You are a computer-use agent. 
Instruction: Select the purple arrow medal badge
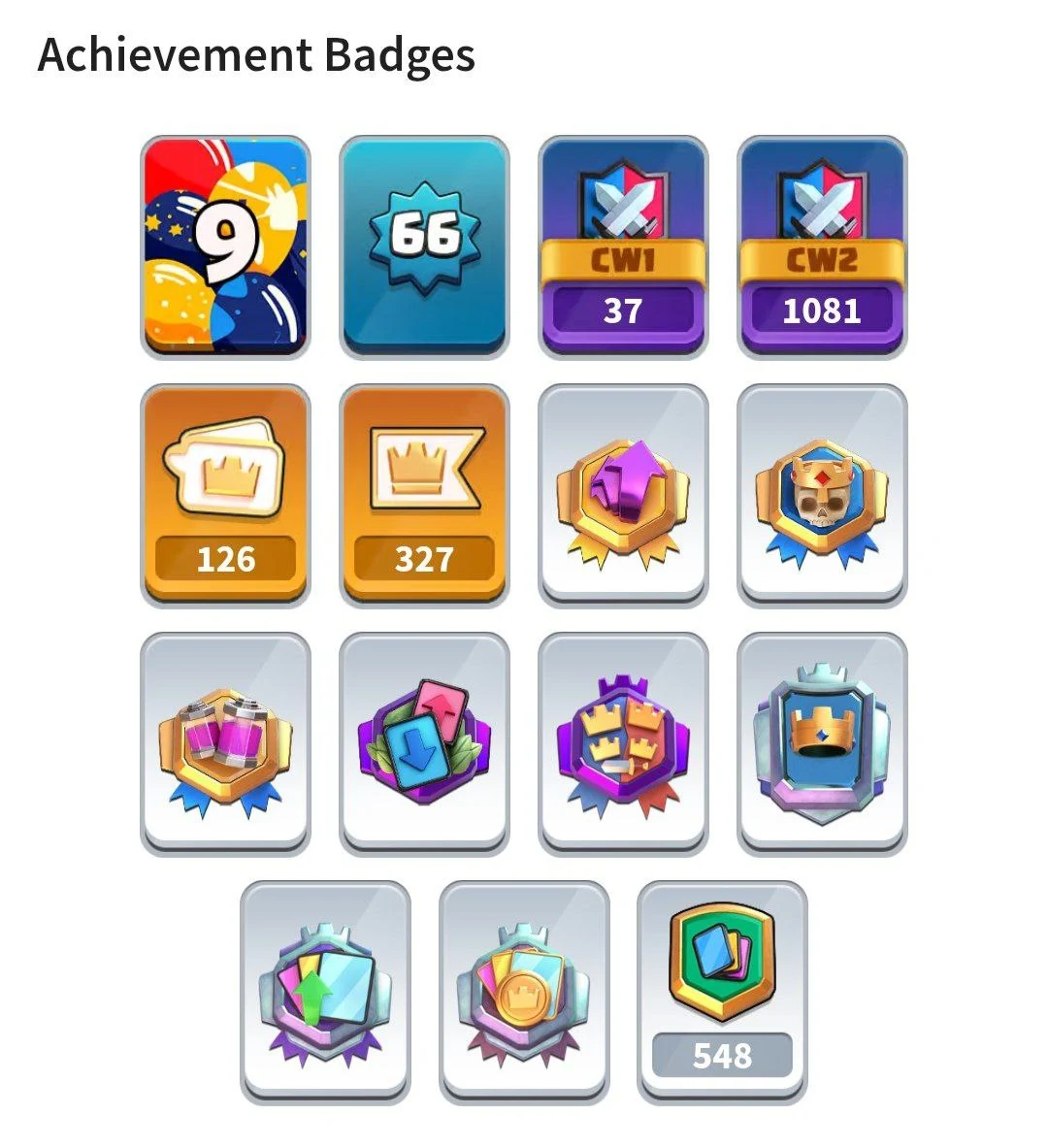(623, 495)
